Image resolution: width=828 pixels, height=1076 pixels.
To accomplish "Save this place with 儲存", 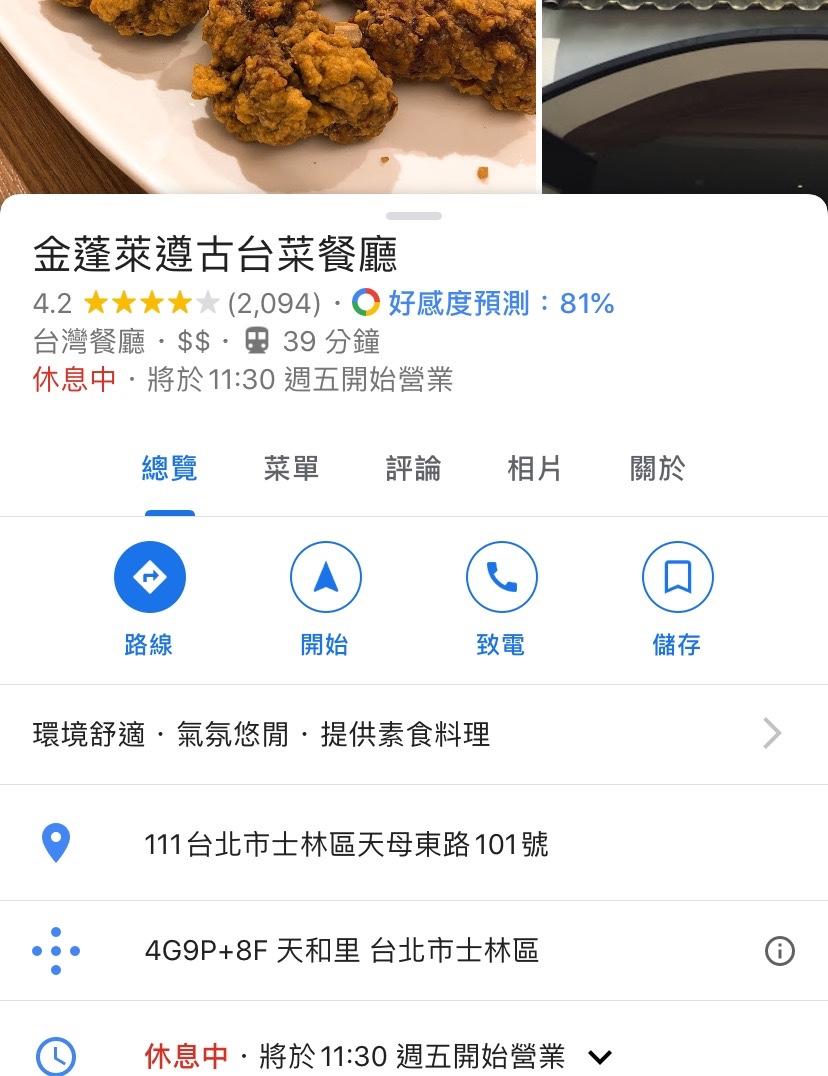I will pyautogui.click(x=677, y=577).
